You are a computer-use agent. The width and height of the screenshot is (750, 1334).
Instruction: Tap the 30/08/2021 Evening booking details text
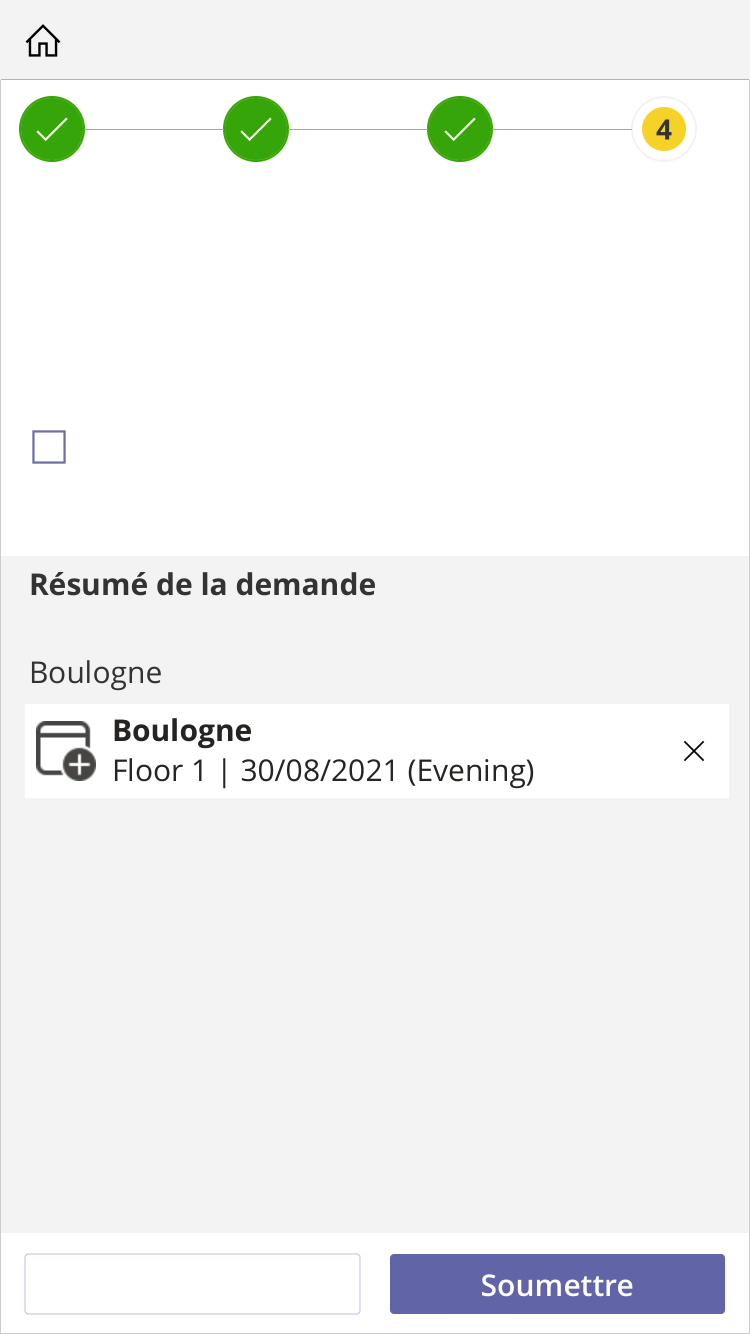(x=324, y=770)
